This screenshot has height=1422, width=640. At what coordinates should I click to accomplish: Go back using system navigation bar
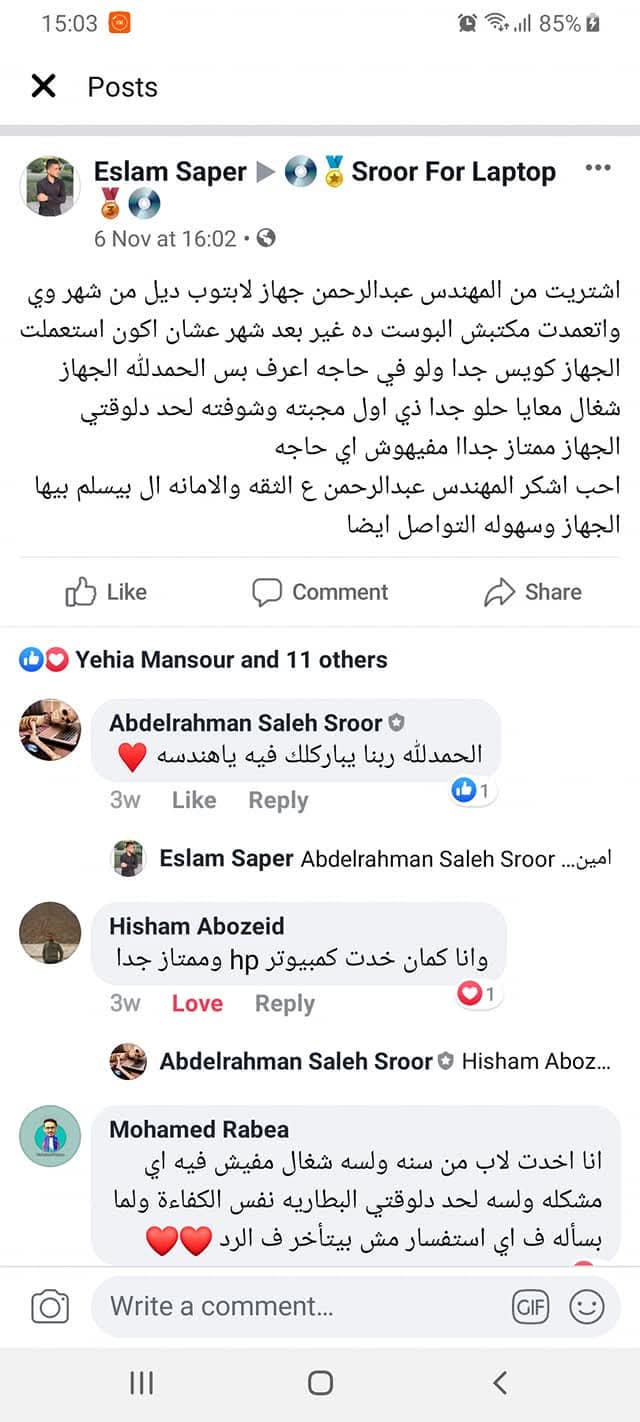click(x=500, y=1383)
